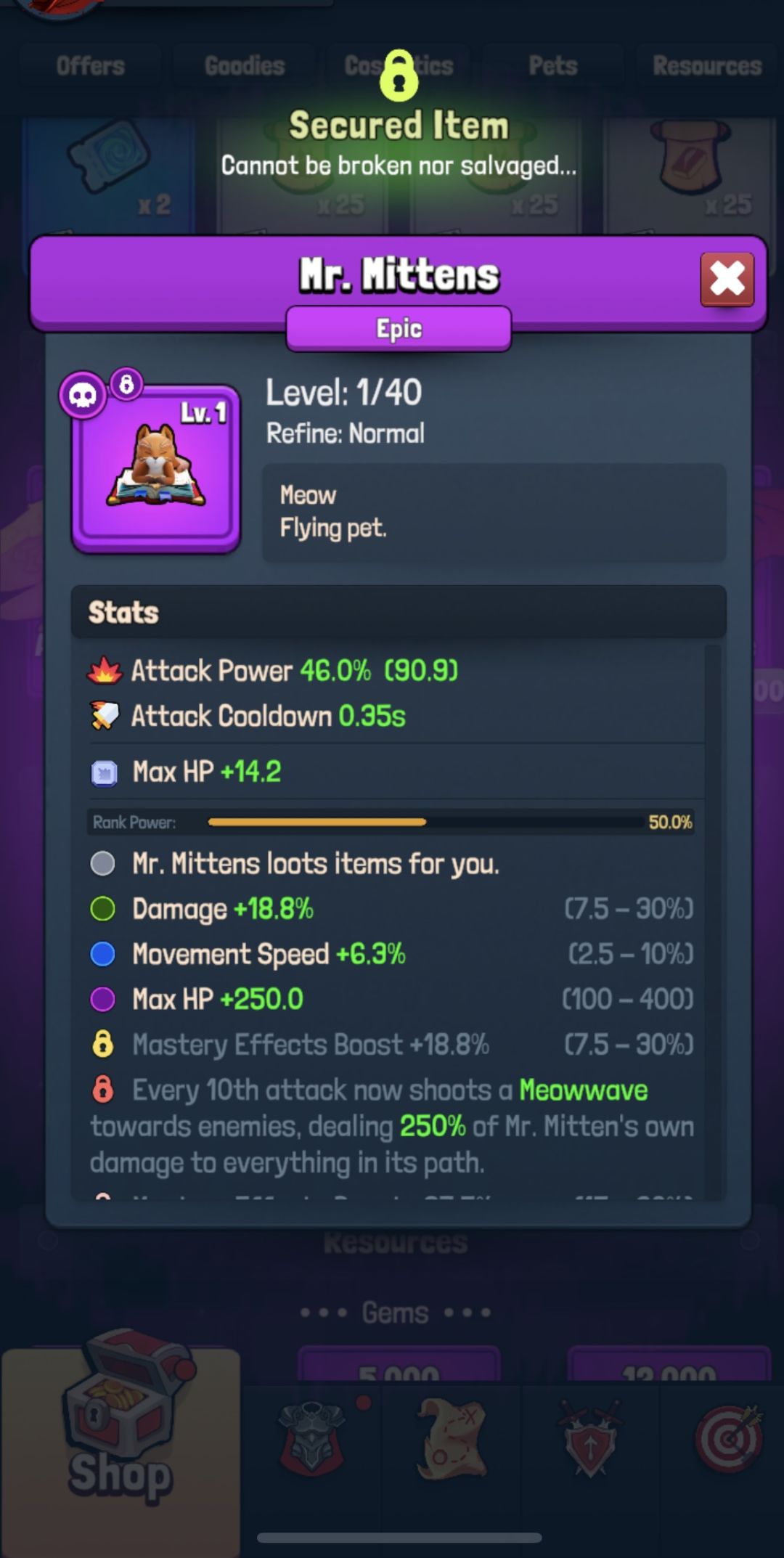Switch to the Pets tab

pos(553,66)
